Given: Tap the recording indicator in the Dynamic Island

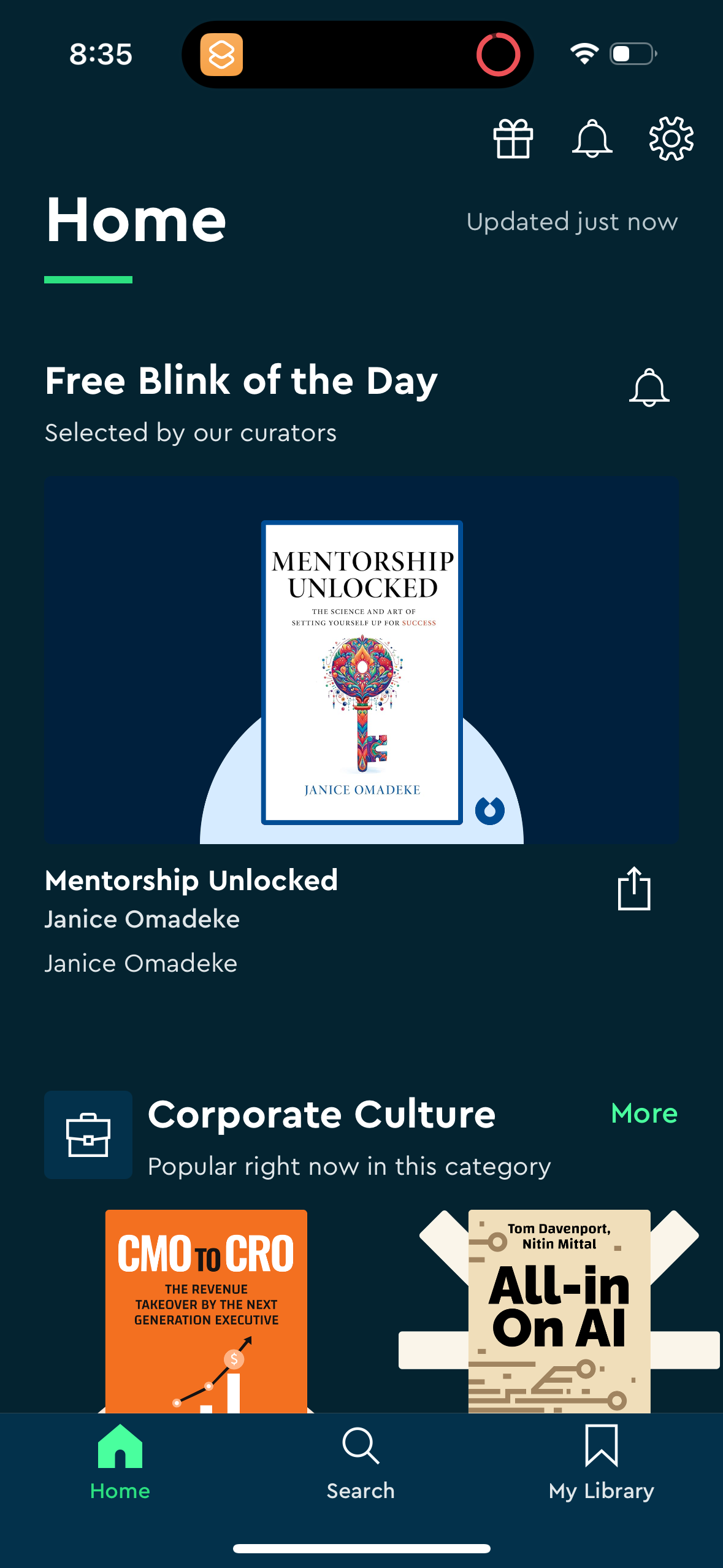Looking at the screenshot, I should [499, 54].
